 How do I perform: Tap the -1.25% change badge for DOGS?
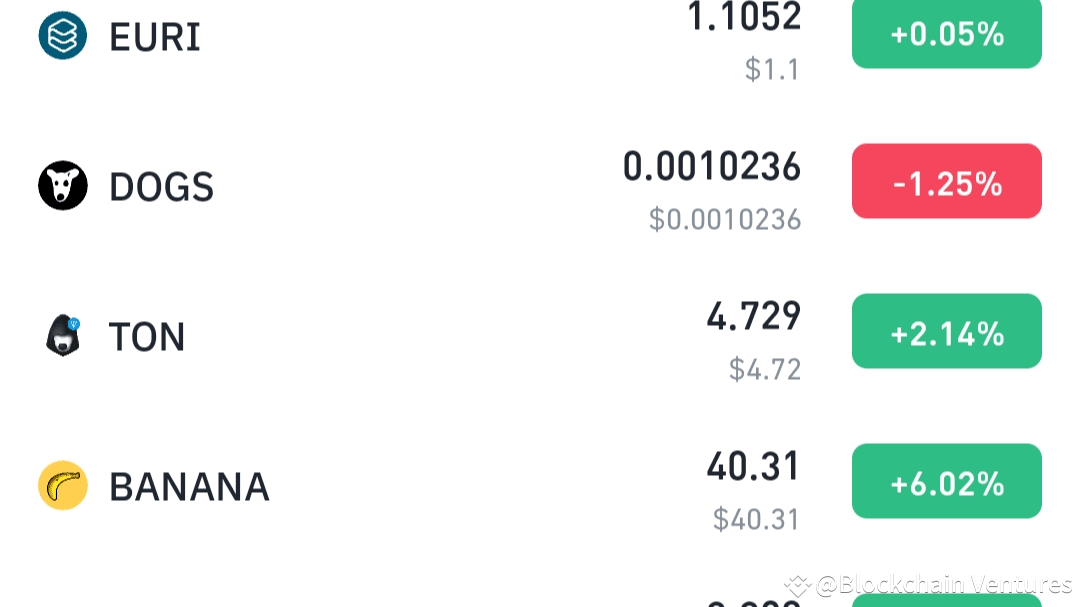[946, 182]
